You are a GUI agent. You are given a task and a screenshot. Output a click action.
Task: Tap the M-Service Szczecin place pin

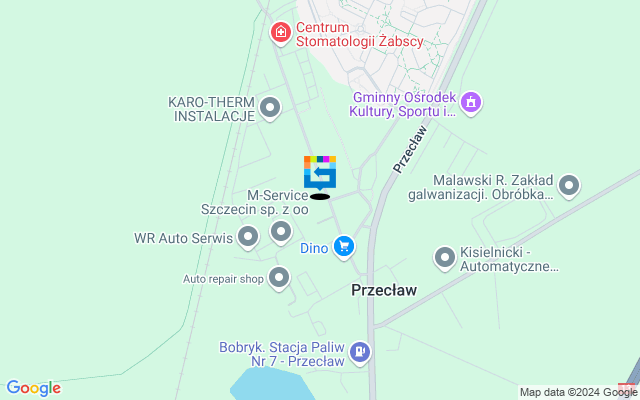pos(281,232)
